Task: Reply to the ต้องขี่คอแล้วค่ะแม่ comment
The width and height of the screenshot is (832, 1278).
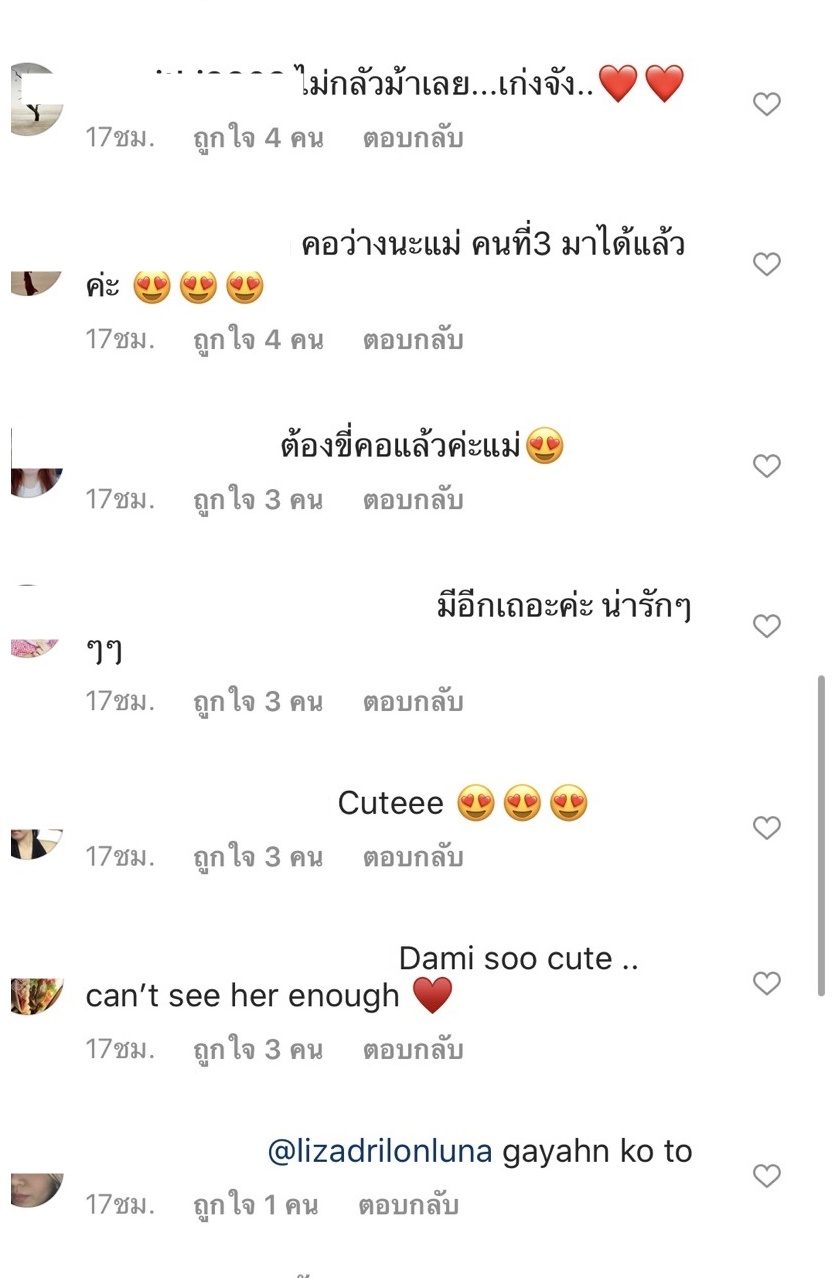Action: (412, 500)
